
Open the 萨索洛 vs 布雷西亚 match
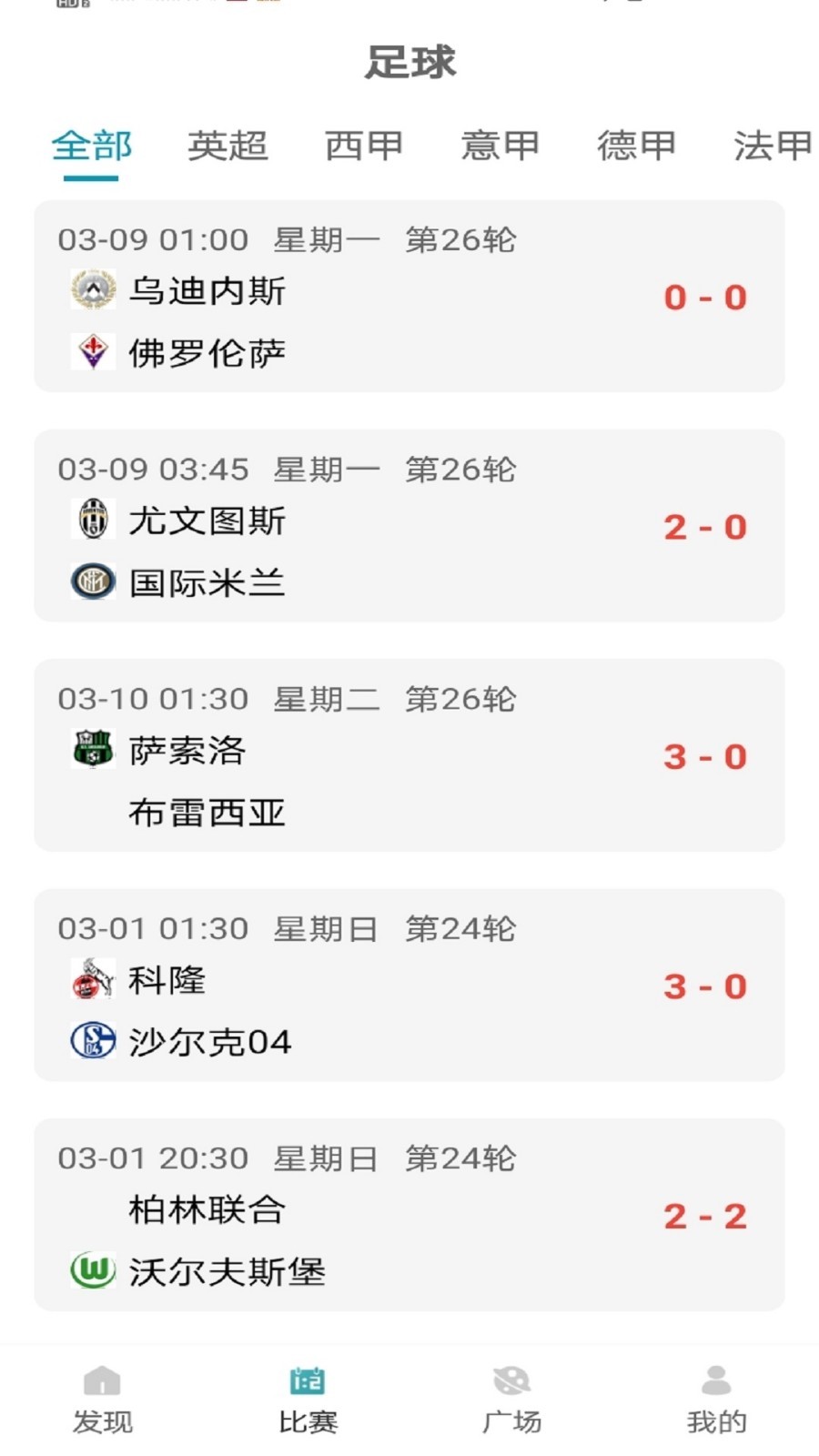[x=409, y=757]
